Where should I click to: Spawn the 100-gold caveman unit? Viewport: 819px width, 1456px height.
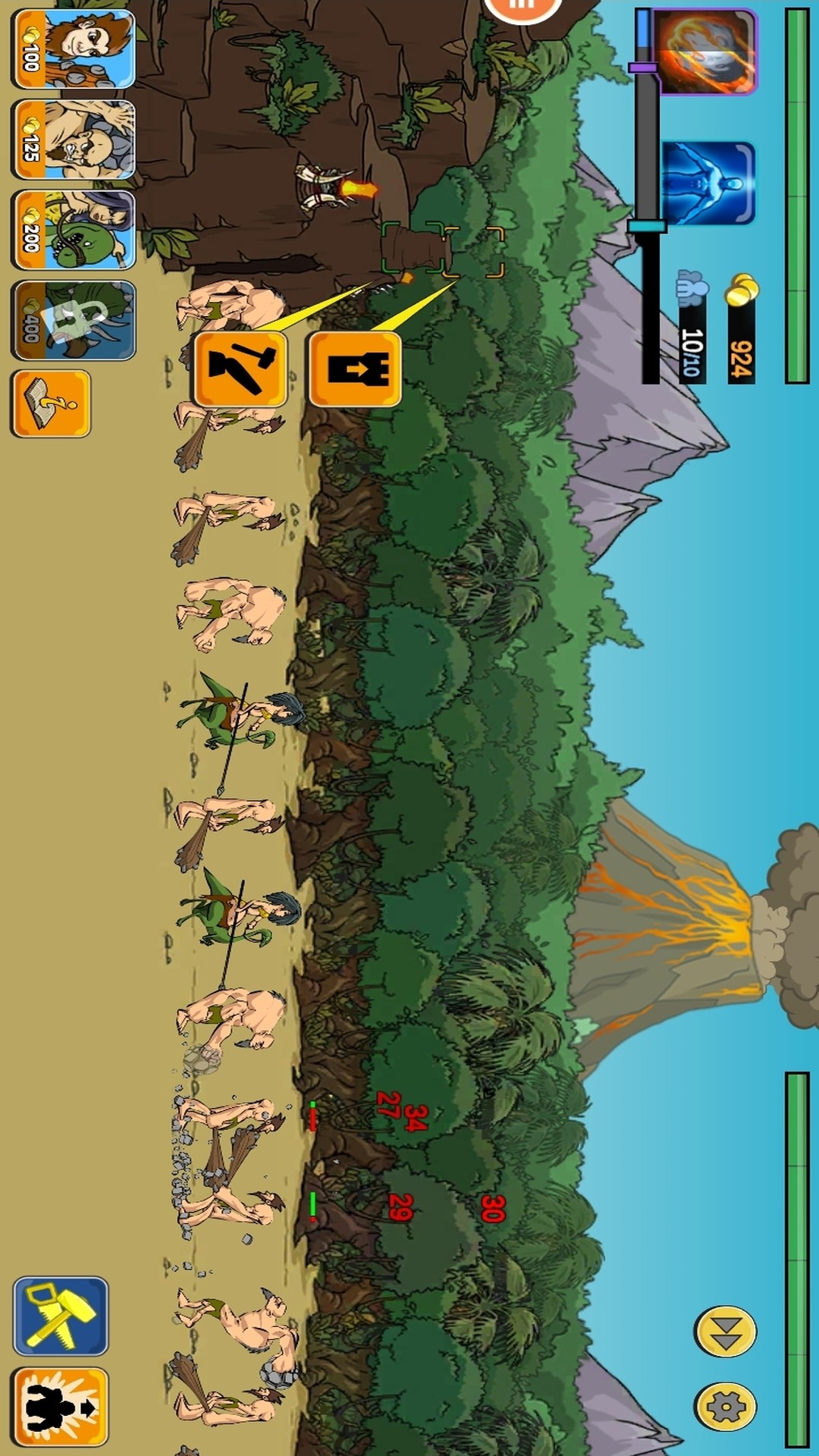pos(73,49)
